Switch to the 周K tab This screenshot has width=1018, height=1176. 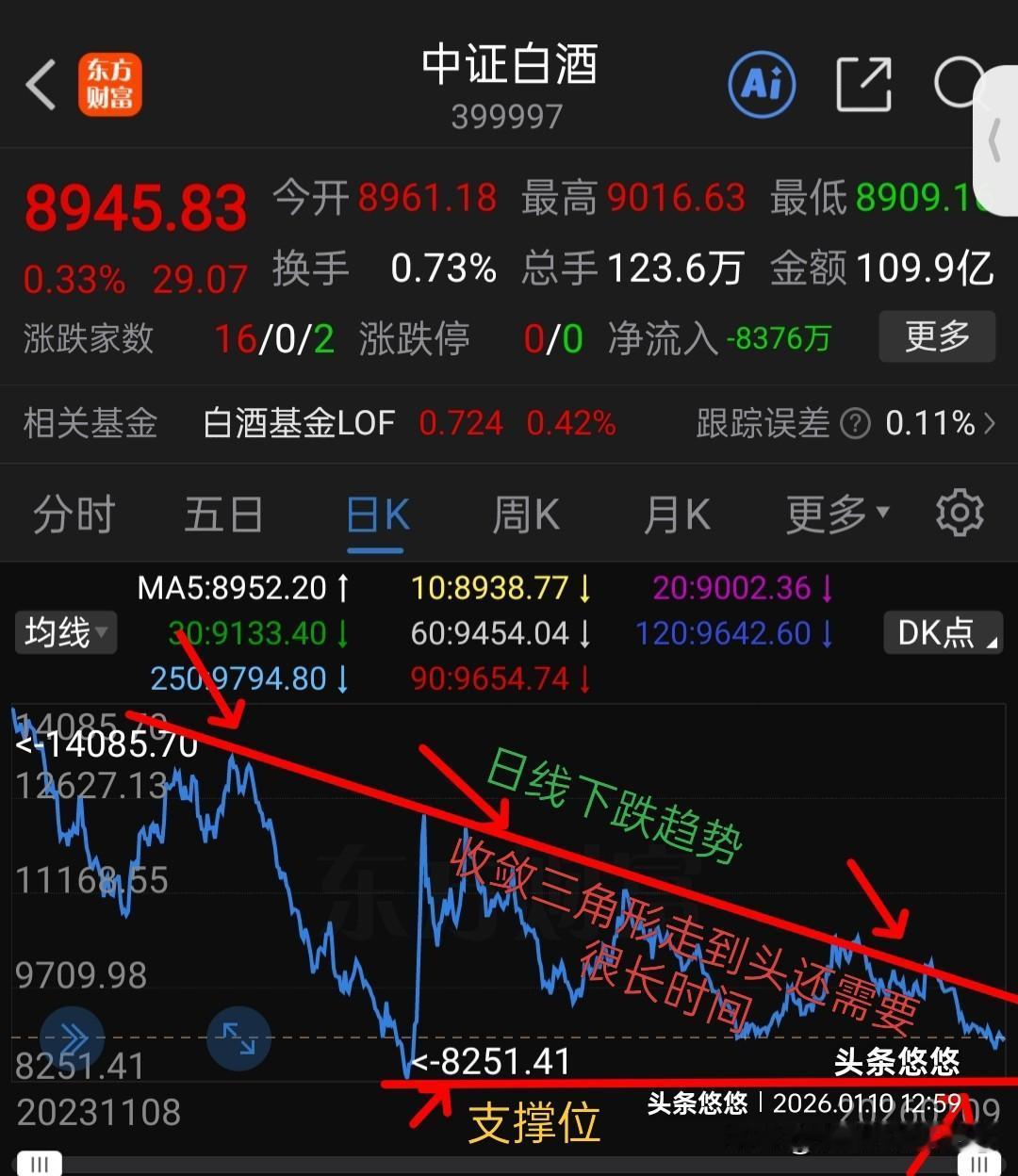(x=525, y=514)
